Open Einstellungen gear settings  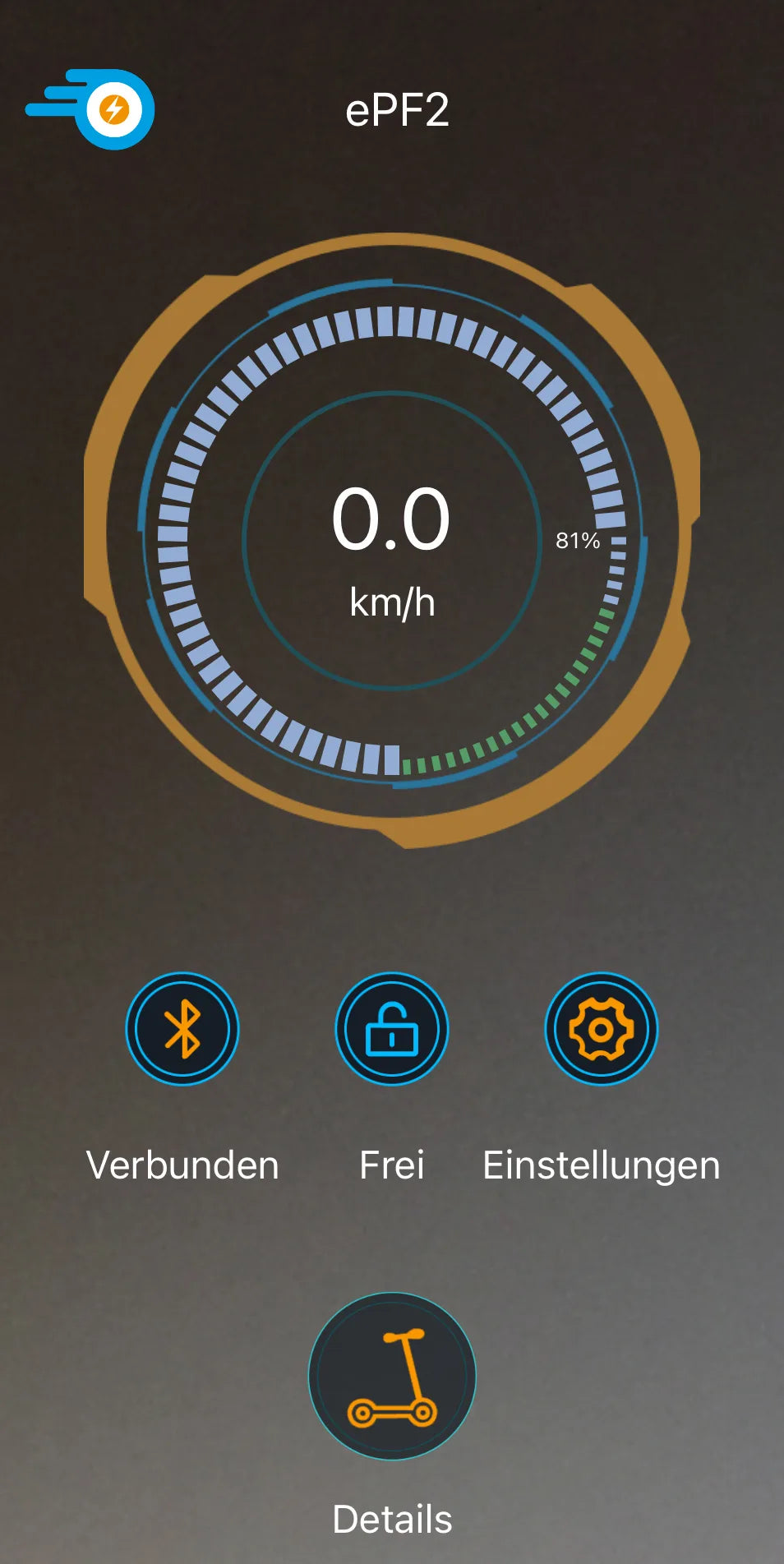(x=602, y=1029)
